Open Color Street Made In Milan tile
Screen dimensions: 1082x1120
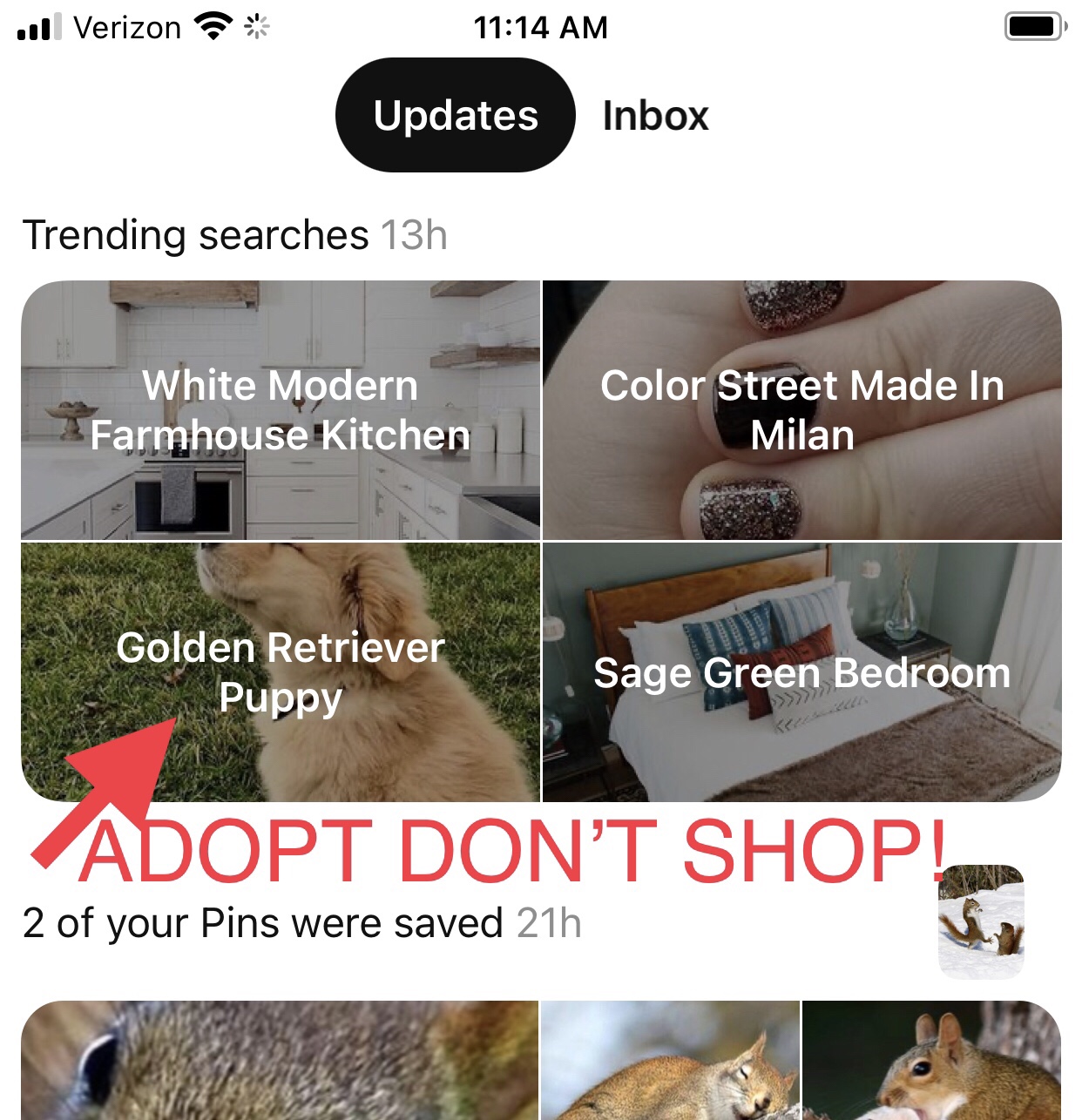[x=801, y=410]
